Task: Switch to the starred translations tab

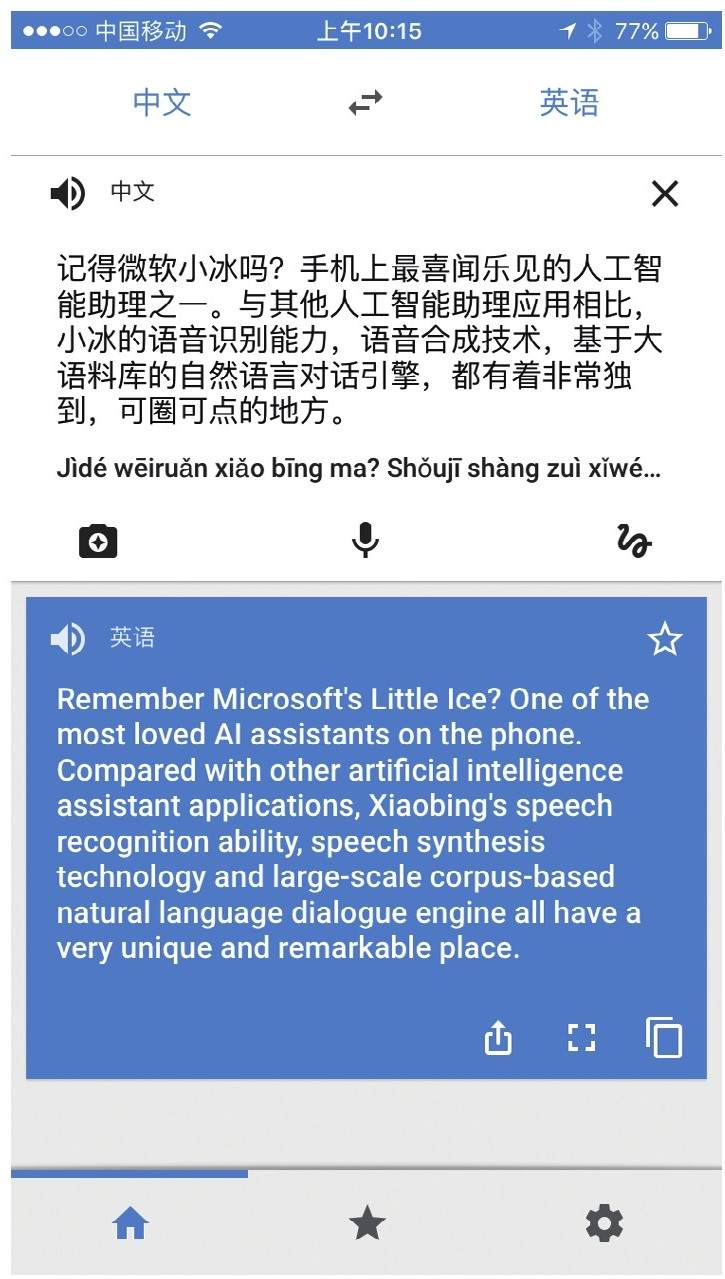Action: 367,1223
